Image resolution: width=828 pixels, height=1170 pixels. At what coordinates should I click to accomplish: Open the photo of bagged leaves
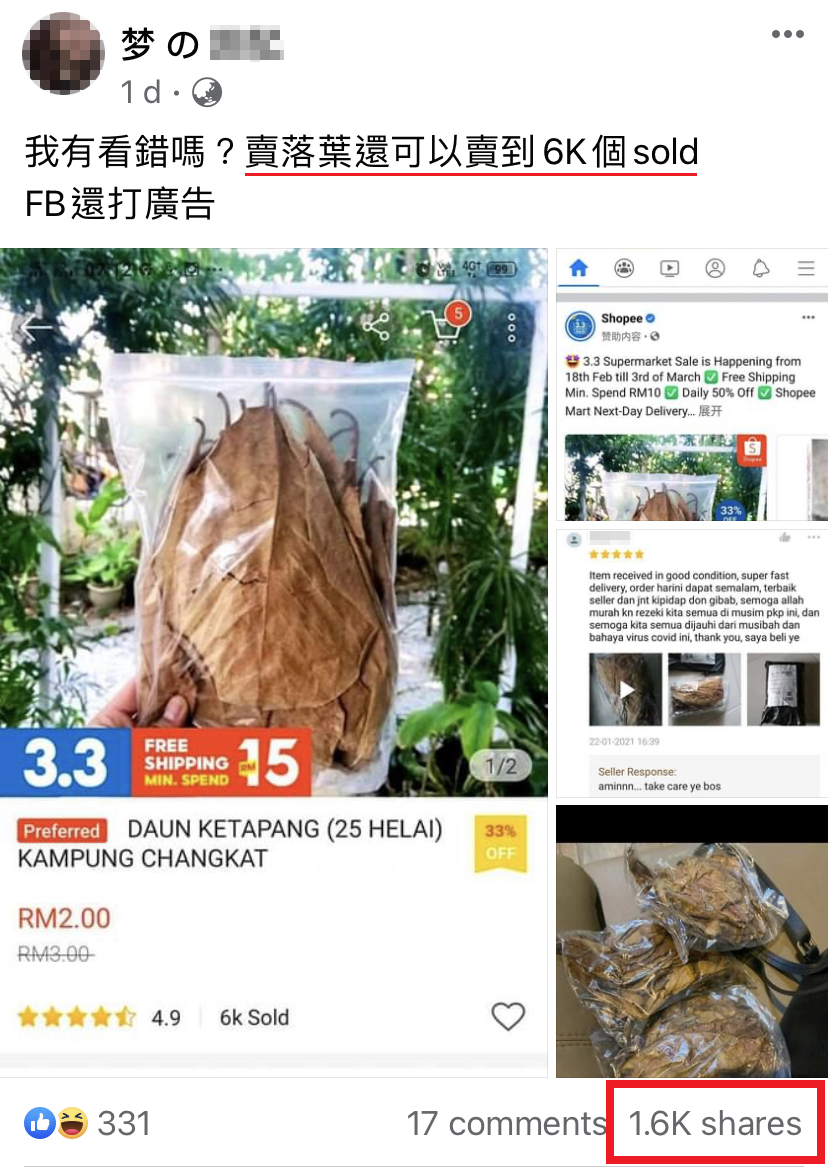click(692, 940)
